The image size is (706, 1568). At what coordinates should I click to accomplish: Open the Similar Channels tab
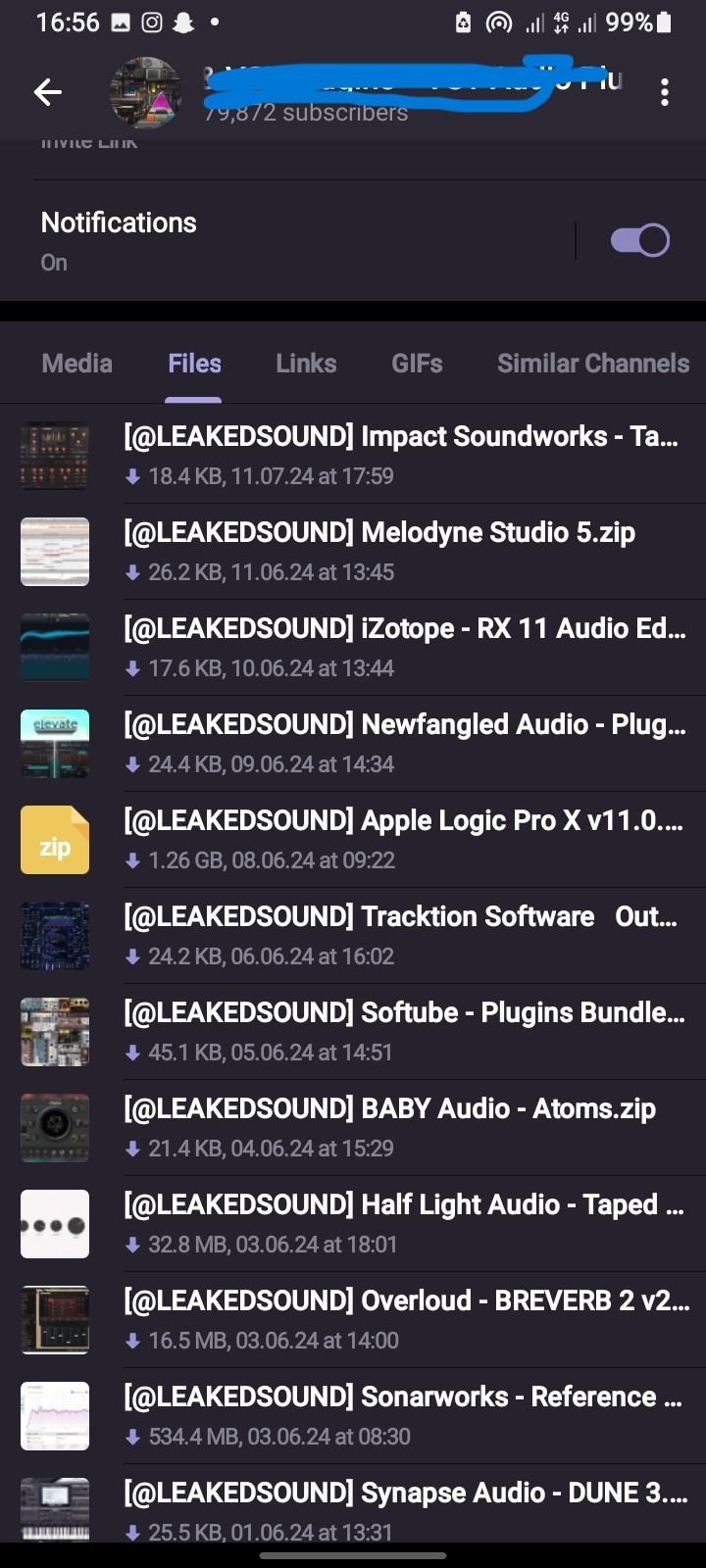click(x=593, y=364)
